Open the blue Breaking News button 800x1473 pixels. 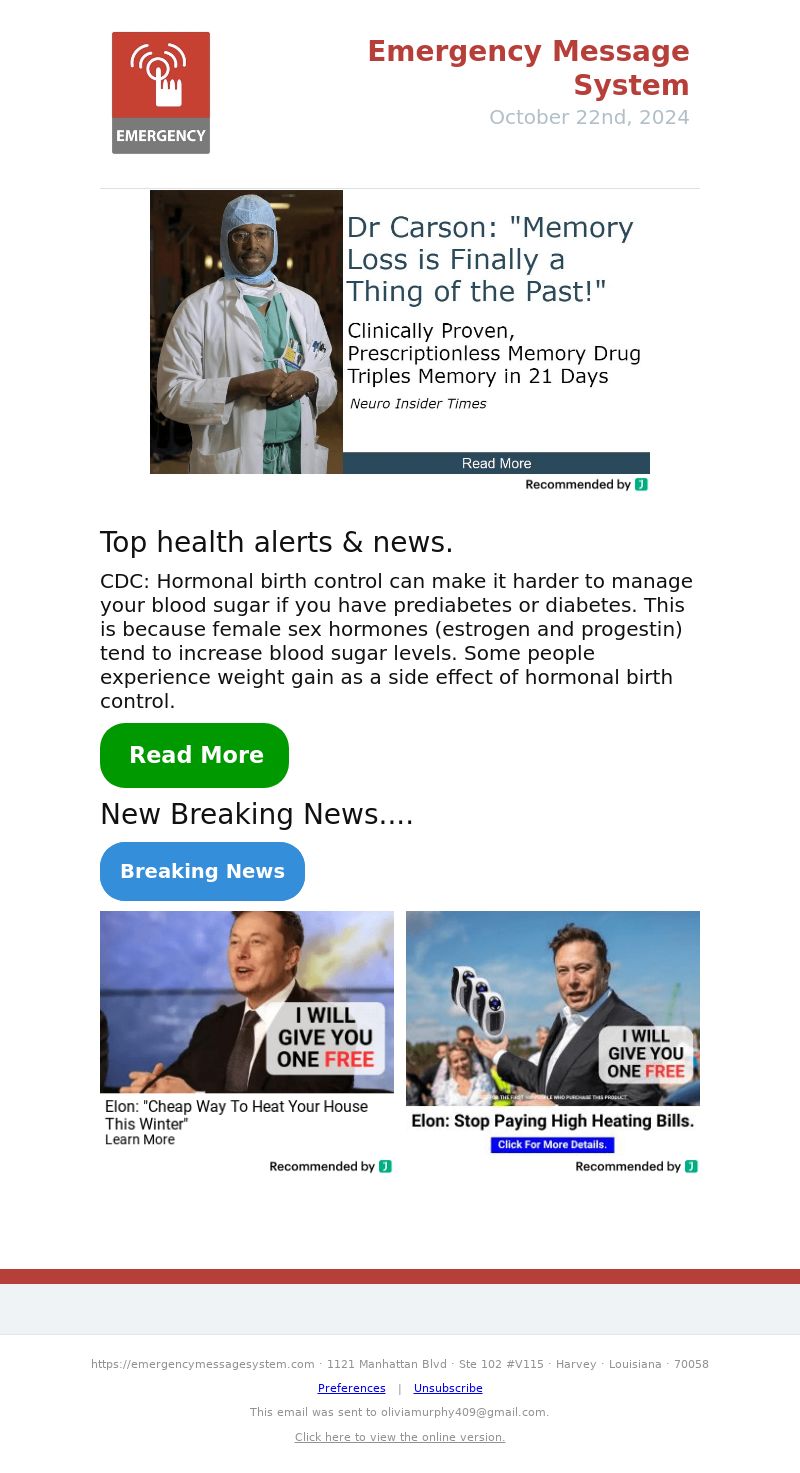202,871
